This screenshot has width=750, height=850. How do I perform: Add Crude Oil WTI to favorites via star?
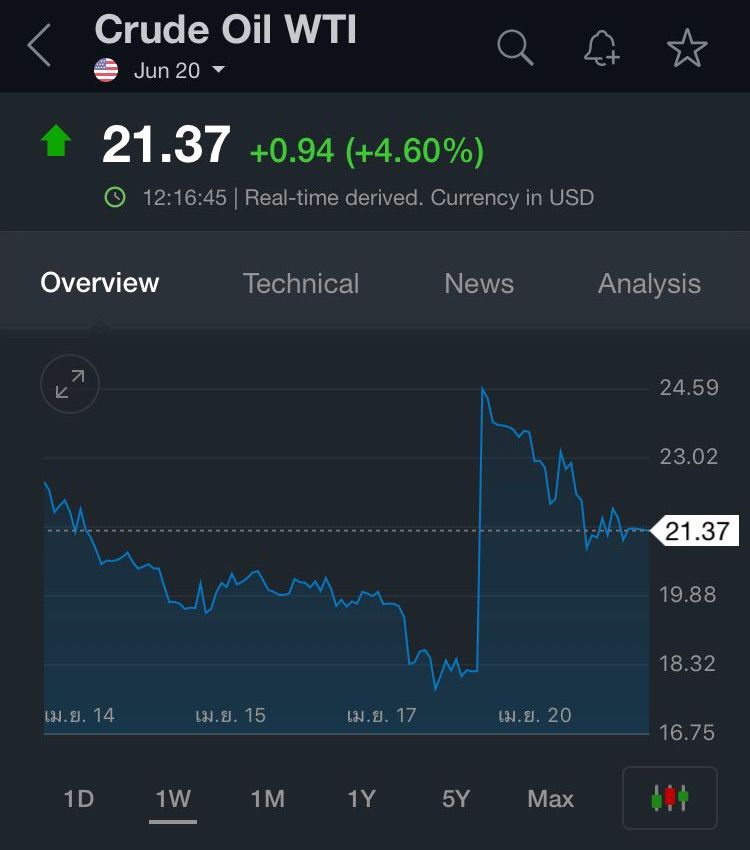point(687,46)
